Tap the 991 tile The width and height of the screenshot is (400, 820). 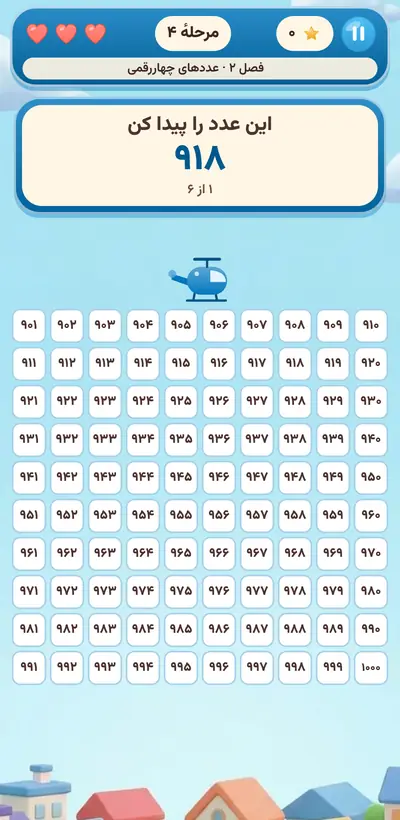(x=29, y=667)
